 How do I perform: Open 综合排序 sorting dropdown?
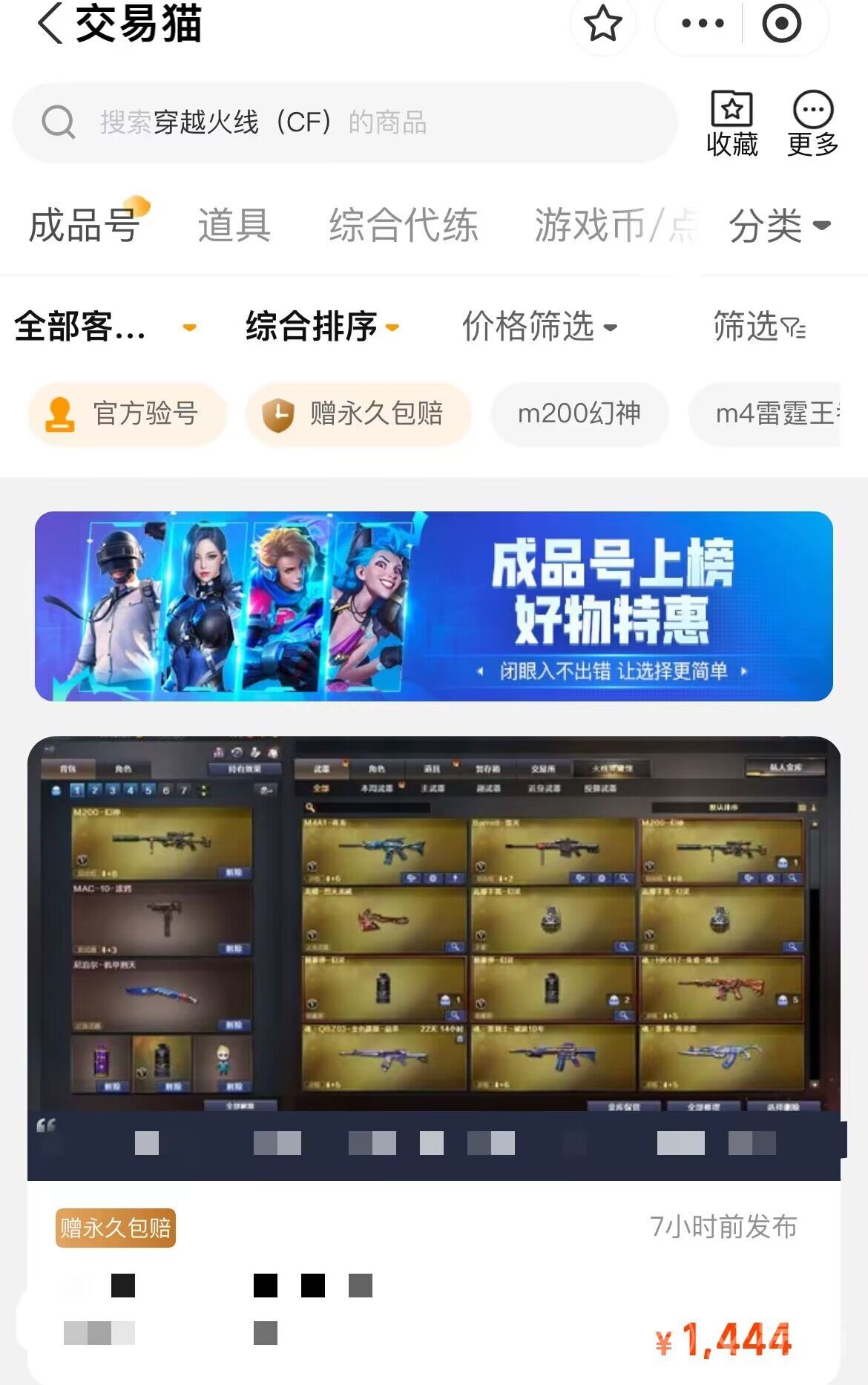[x=322, y=327]
